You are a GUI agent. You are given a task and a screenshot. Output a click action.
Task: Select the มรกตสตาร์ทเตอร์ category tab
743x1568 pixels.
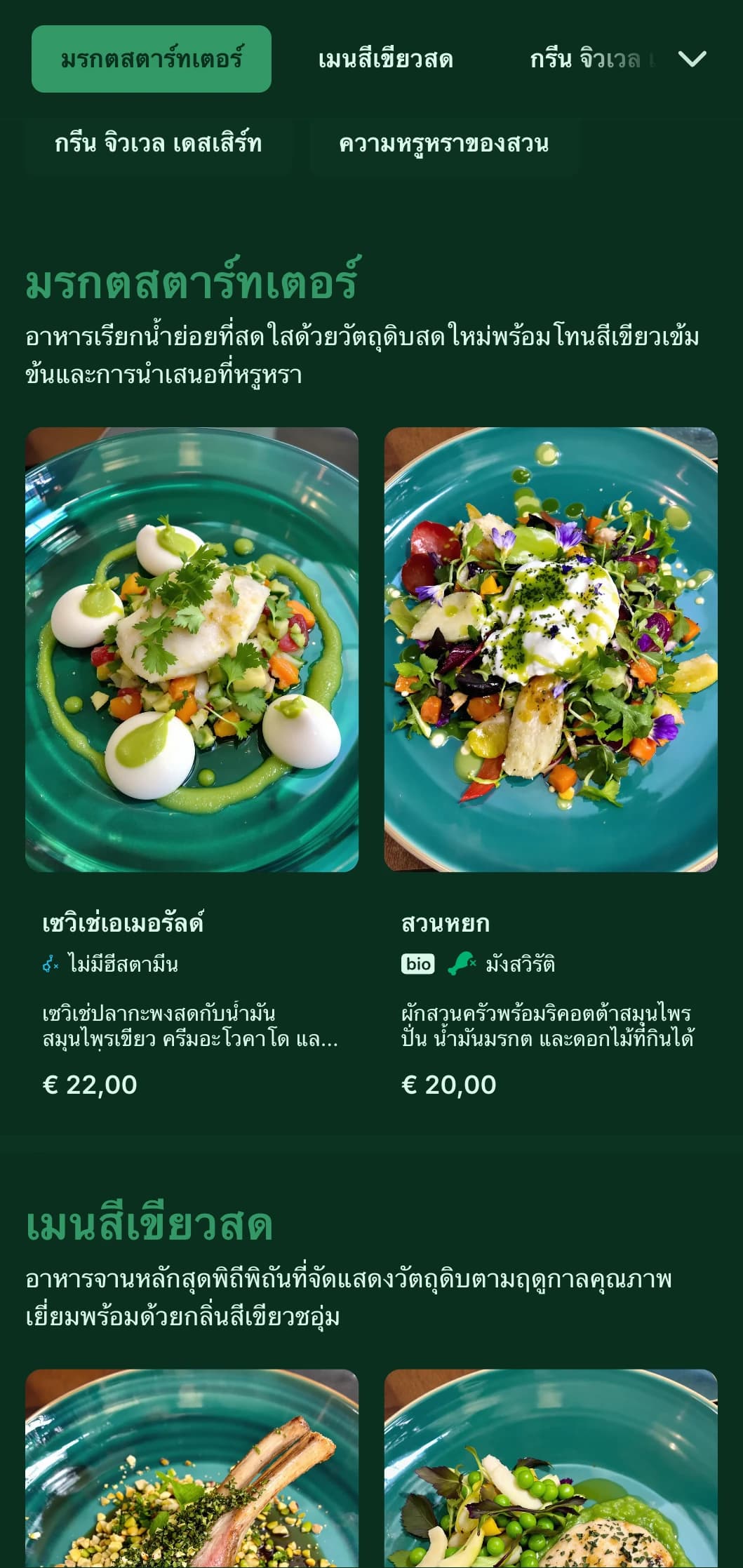(151, 59)
